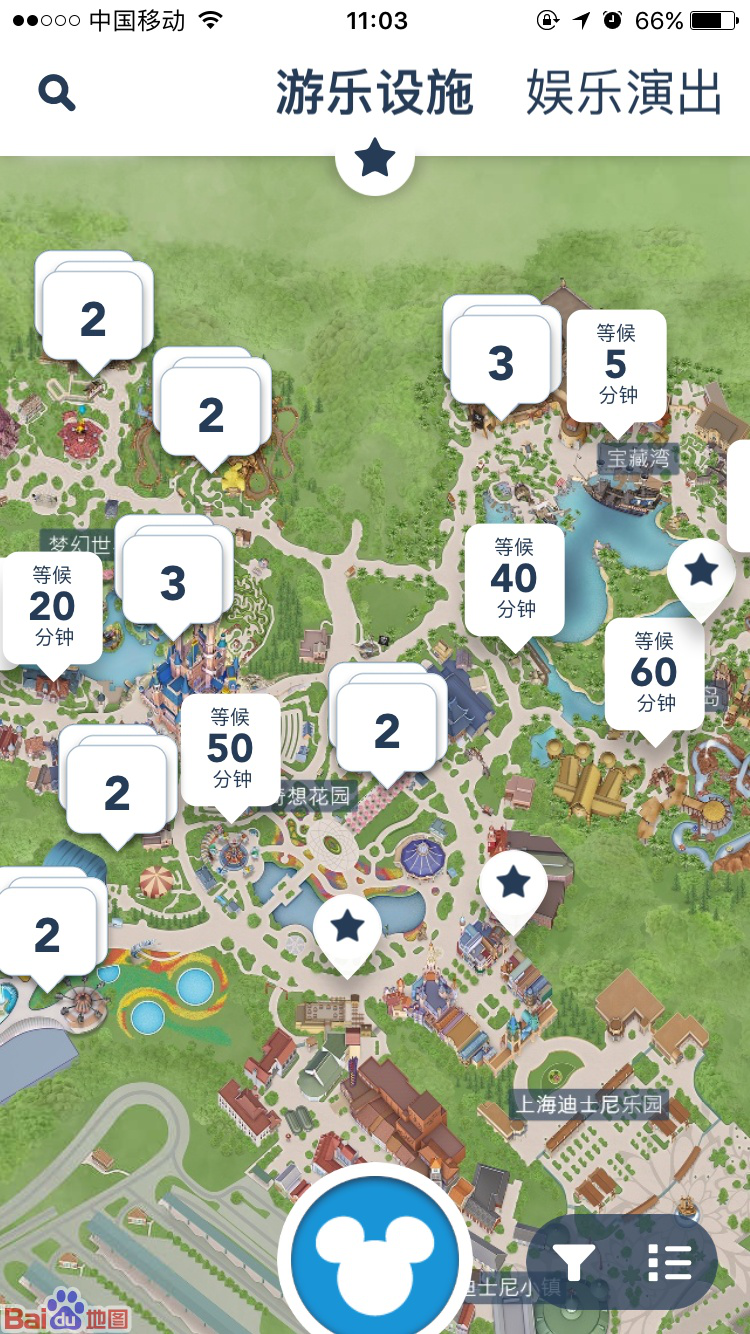Select the 游乐设施 tab
The width and height of the screenshot is (750, 1334).
[375, 93]
